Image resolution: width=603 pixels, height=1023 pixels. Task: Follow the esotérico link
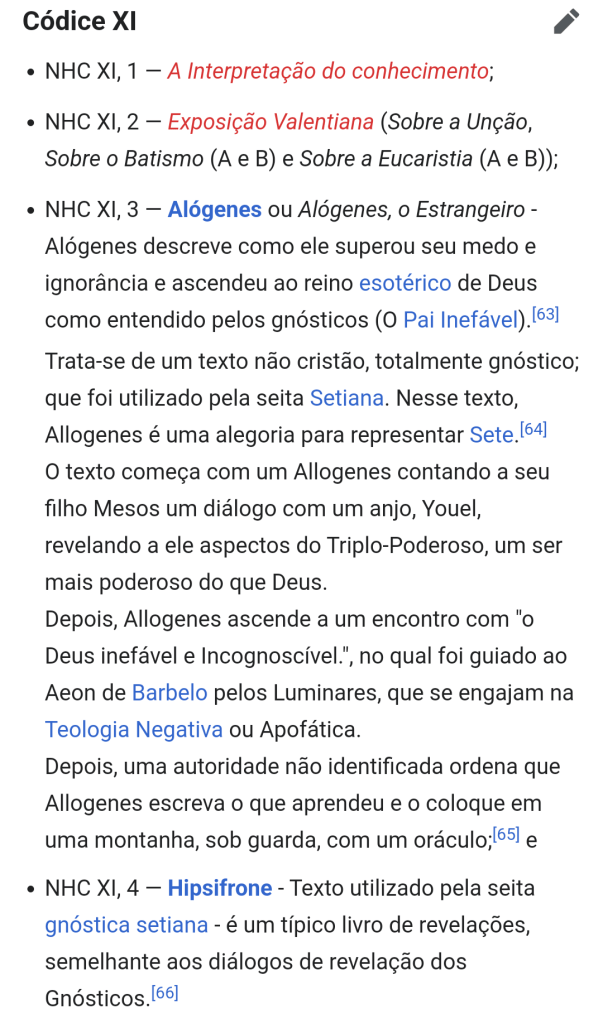tap(405, 283)
